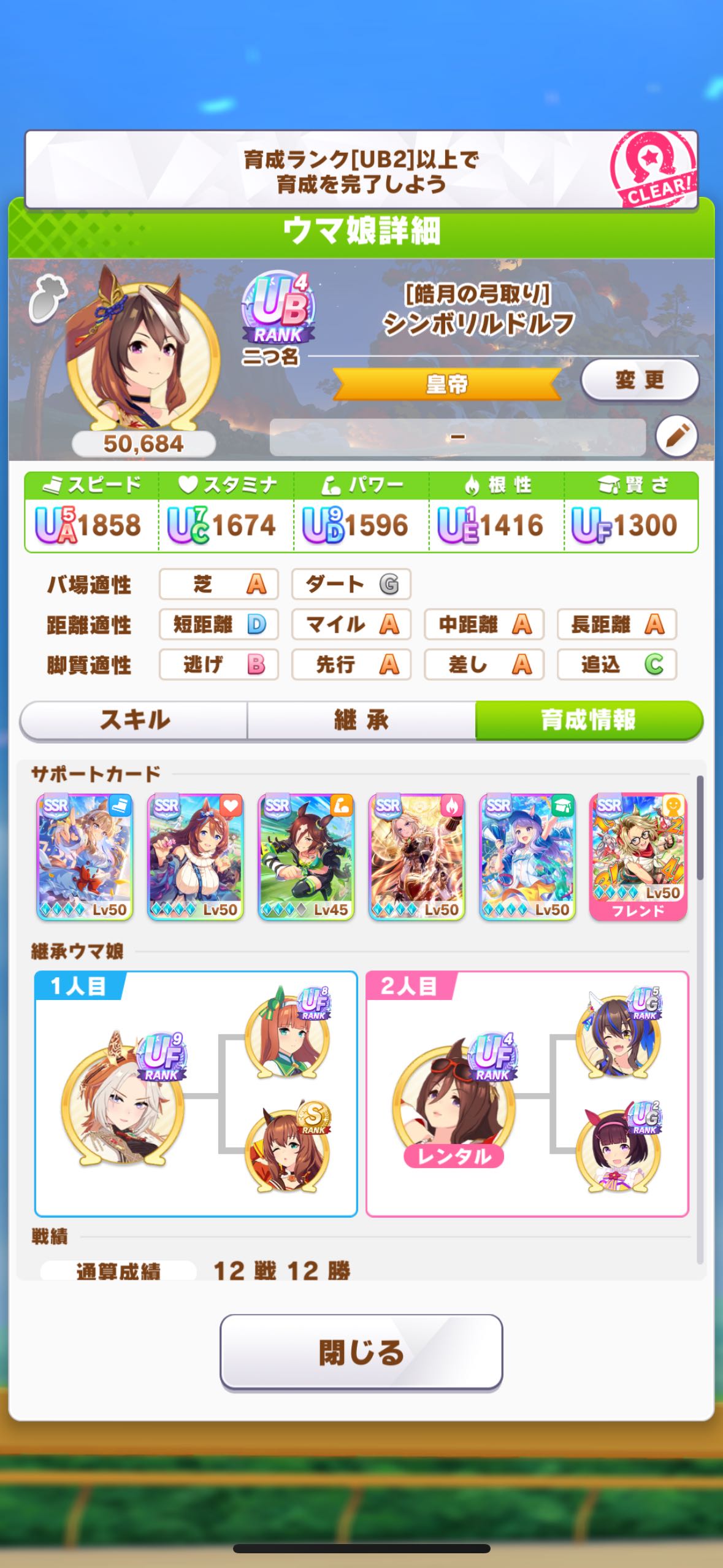
Task: Open the フレンド support card
Action: click(x=638, y=857)
